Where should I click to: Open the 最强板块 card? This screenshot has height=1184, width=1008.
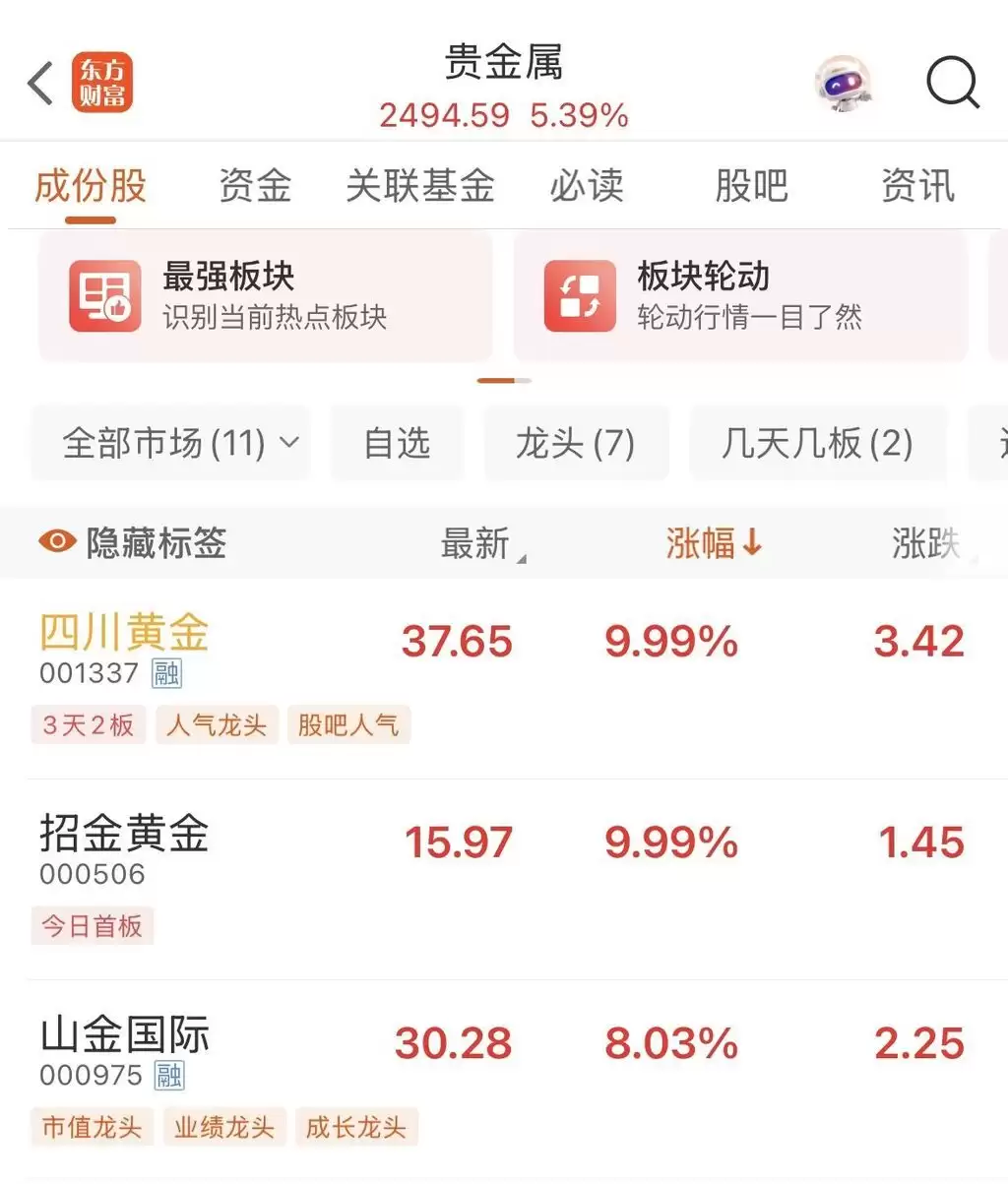coord(266,295)
